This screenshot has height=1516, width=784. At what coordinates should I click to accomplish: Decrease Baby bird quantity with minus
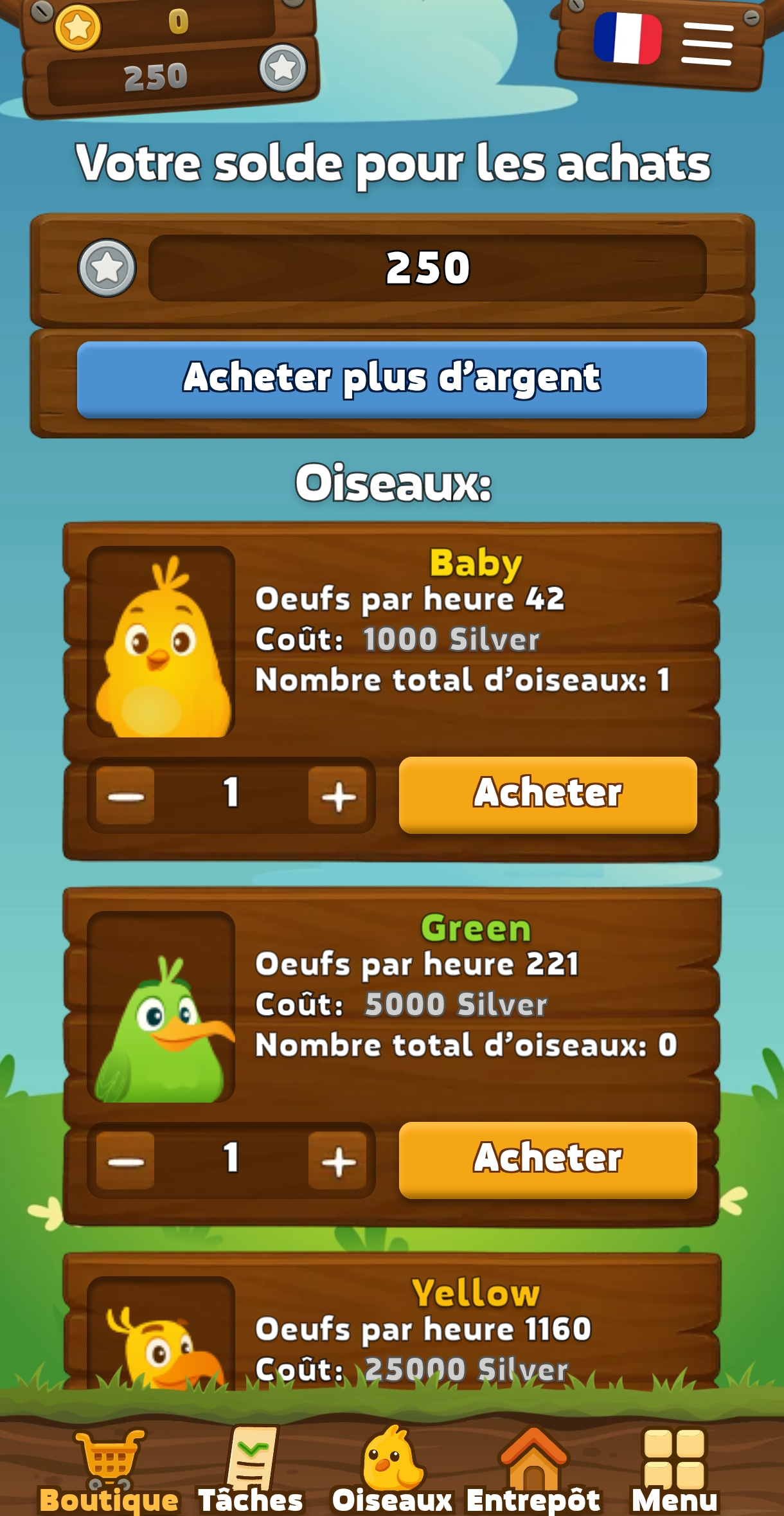126,796
